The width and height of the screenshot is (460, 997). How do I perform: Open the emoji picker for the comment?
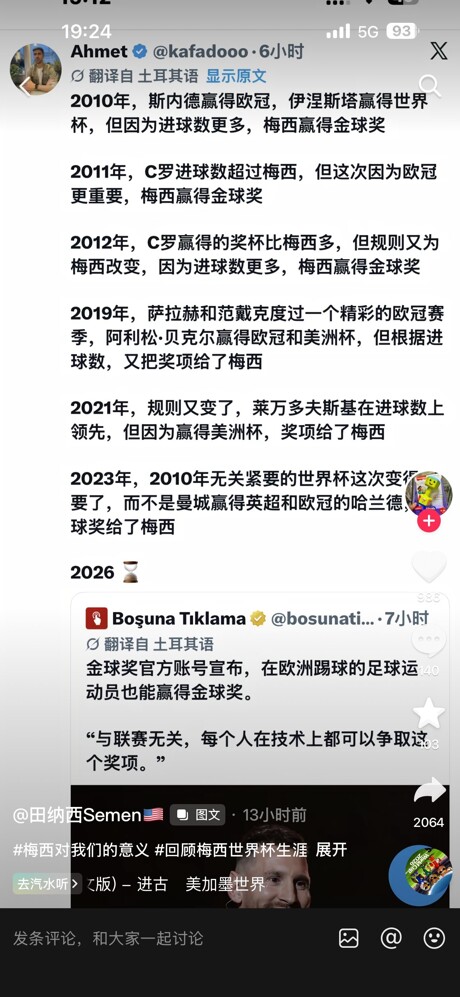[x=434, y=938]
